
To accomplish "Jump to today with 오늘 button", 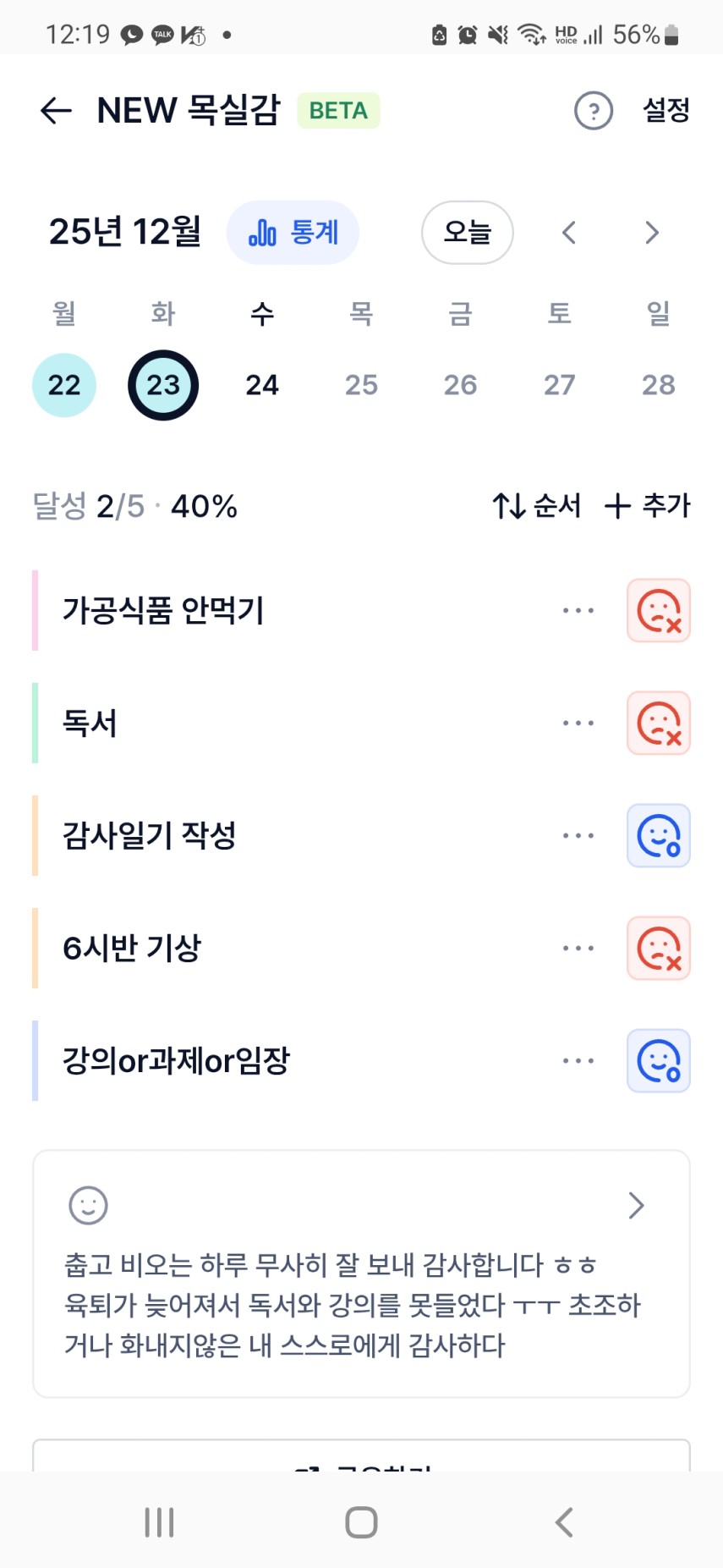I will (467, 233).
